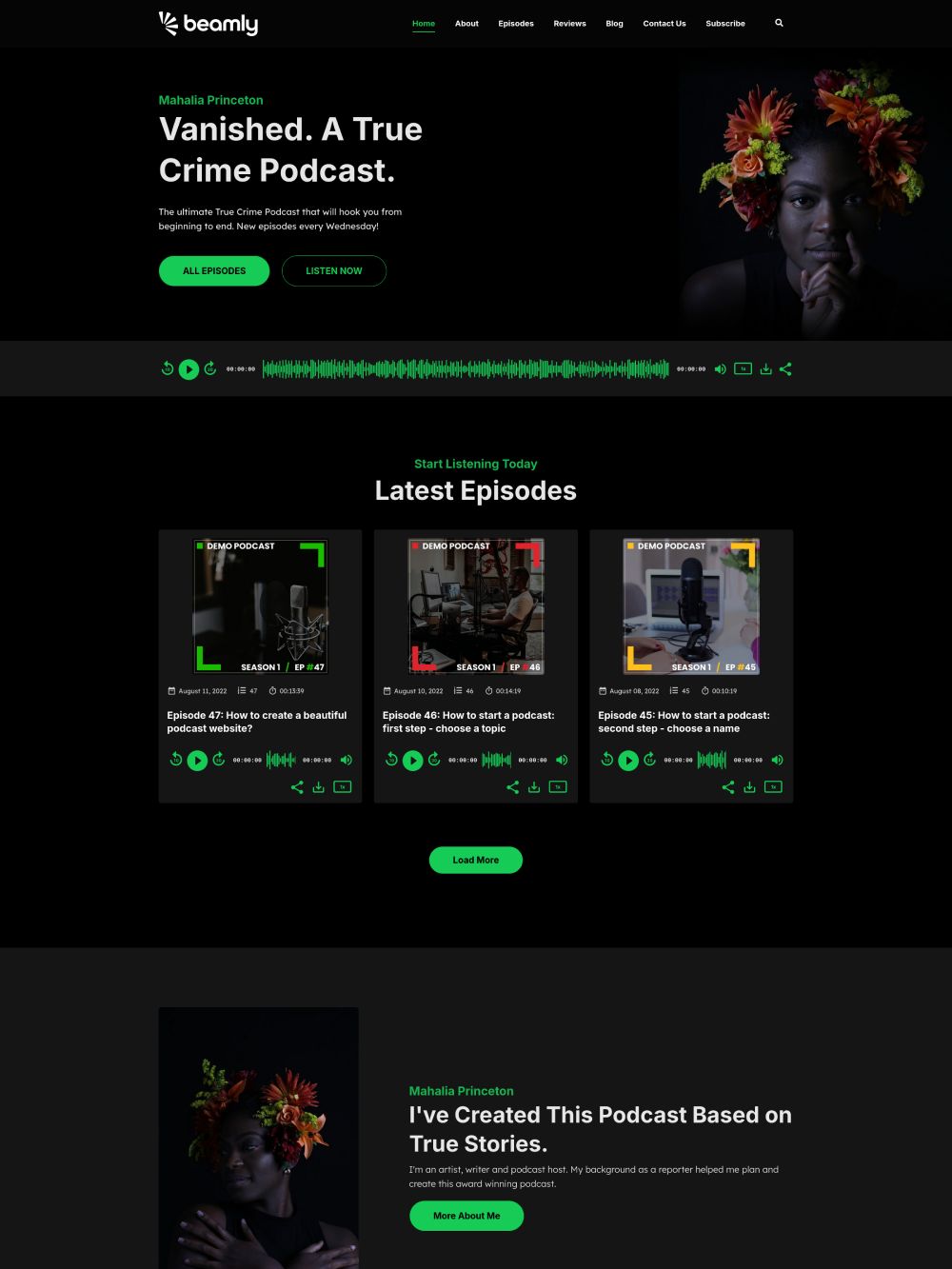Screen dimensions: 952x1269
Task: Open Episode 46 cover thumbnail
Action: (476, 606)
